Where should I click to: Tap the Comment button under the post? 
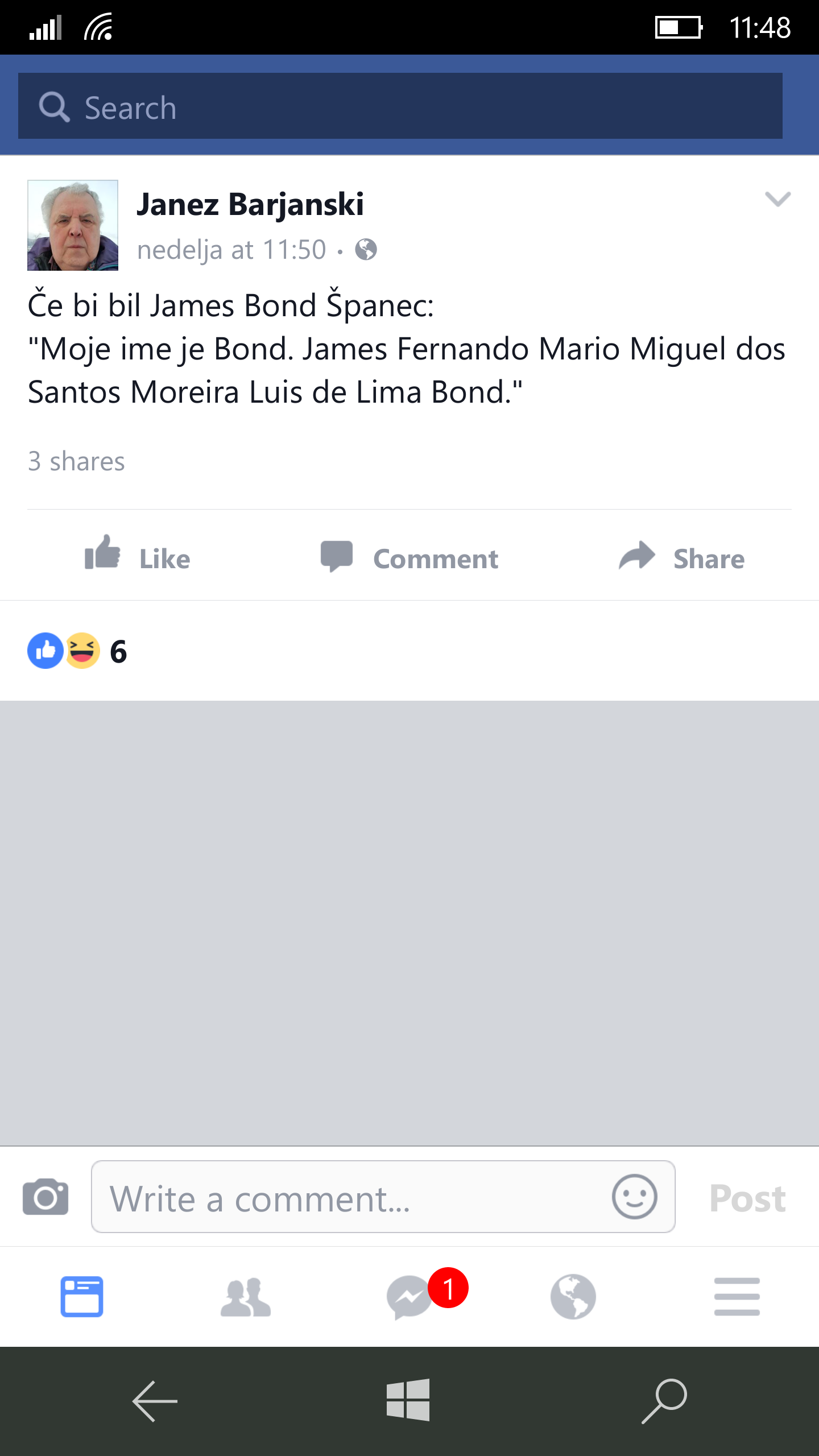pyautogui.click(x=409, y=557)
